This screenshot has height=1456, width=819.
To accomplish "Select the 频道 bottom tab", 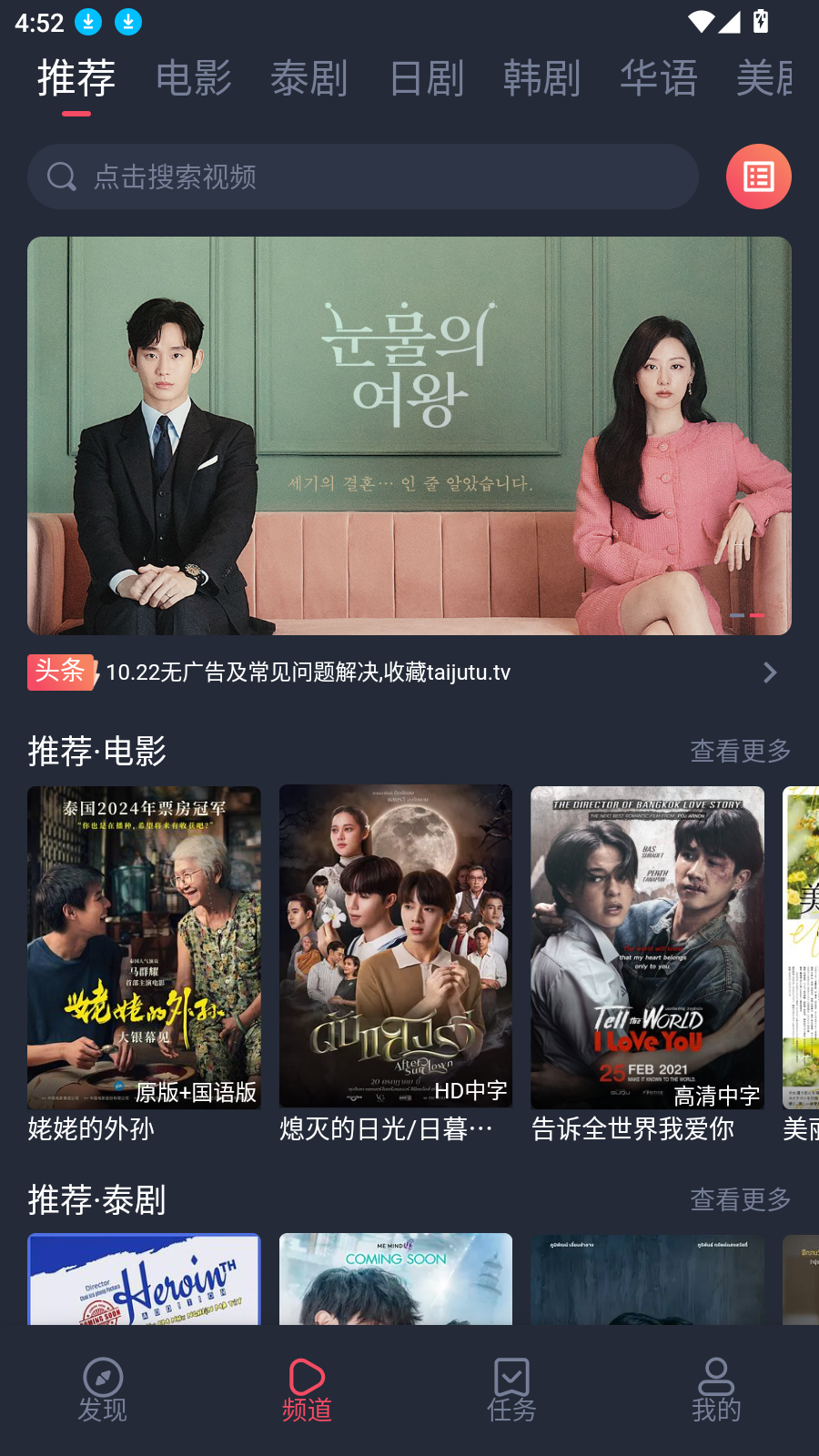I will click(x=307, y=1390).
